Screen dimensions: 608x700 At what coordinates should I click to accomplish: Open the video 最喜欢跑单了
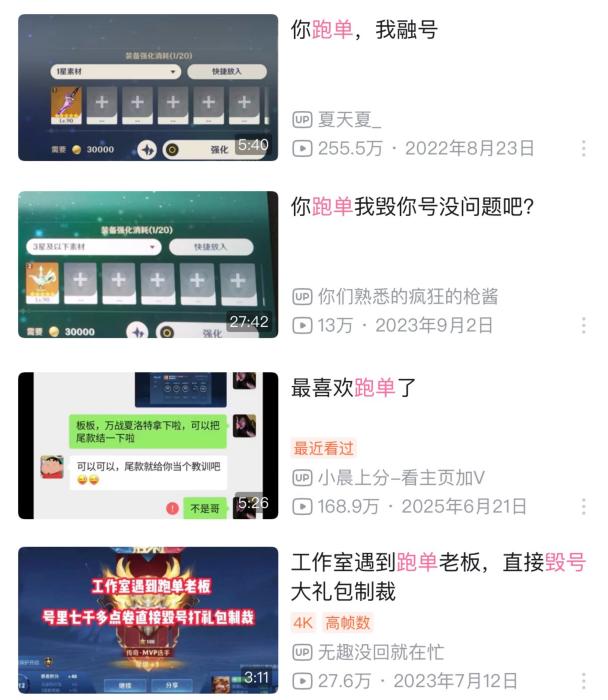pos(354,387)
